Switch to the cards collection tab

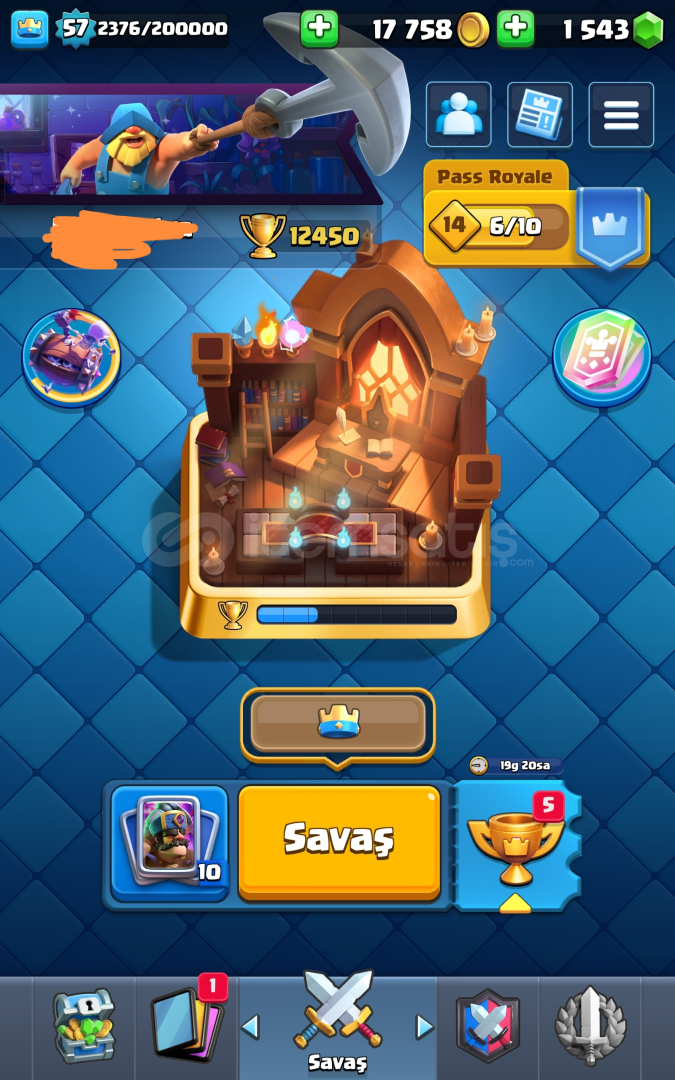pos(187,1025)
